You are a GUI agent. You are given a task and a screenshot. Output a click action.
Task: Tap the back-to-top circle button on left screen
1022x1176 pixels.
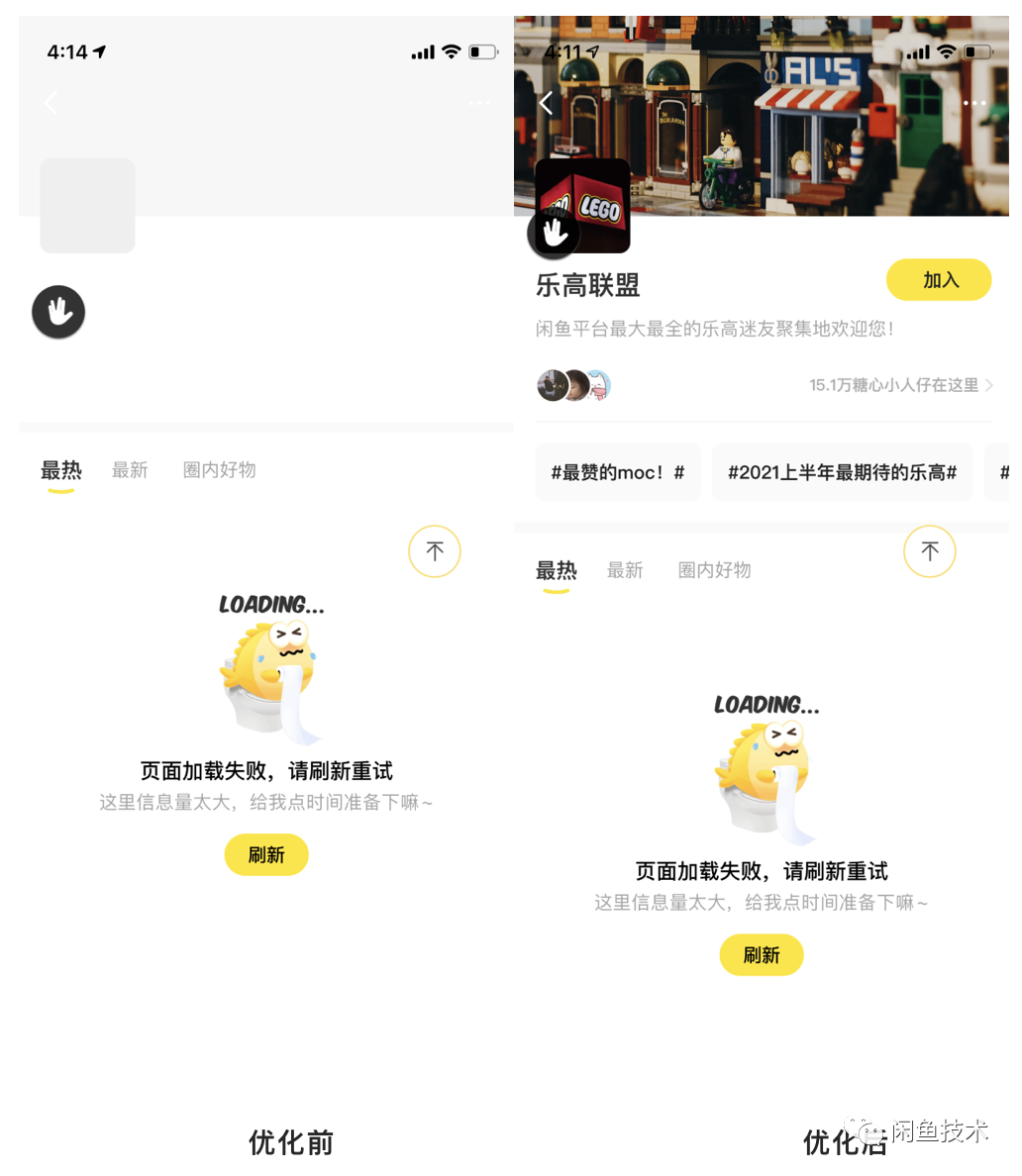pyautogui.click(x=435, y=551)
